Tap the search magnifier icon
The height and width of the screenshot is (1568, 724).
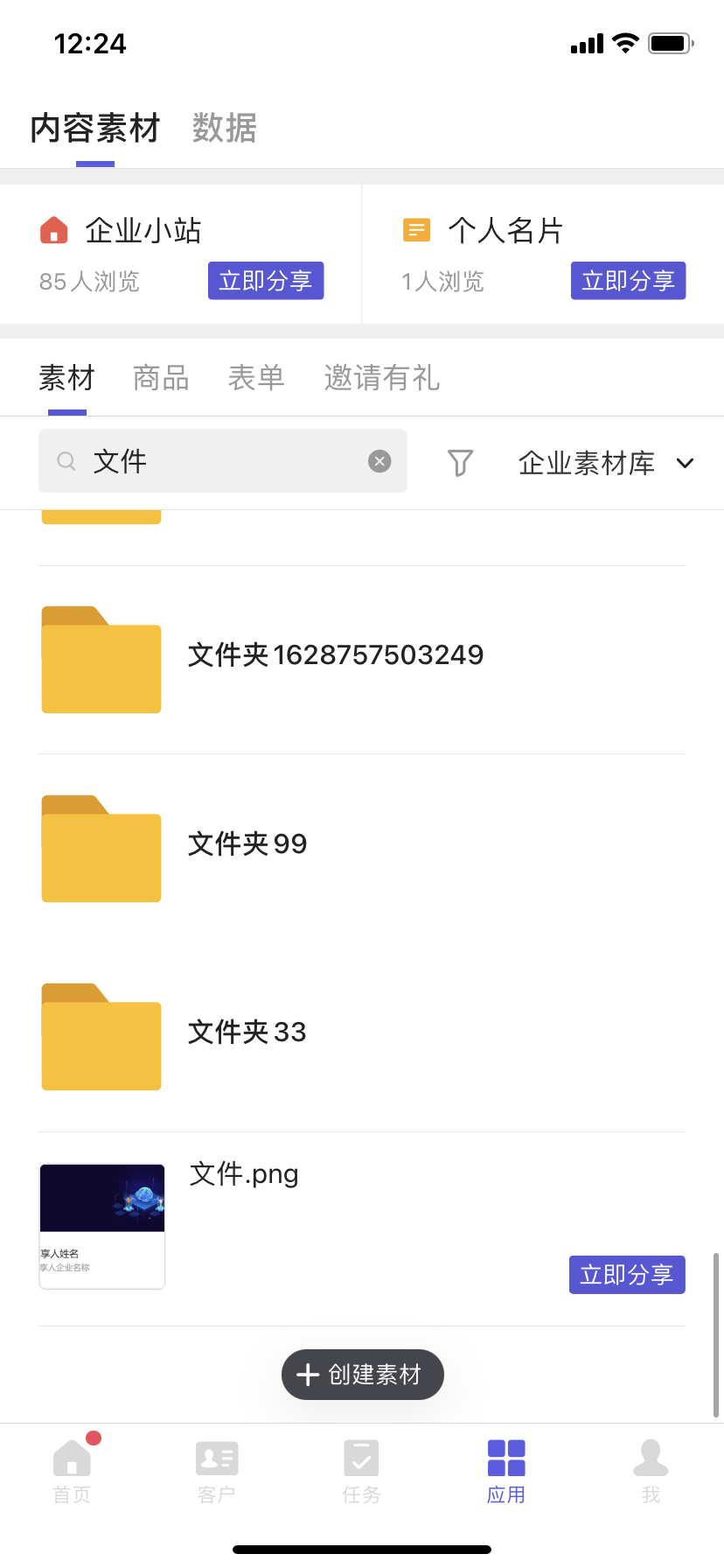tap(66, 461)
